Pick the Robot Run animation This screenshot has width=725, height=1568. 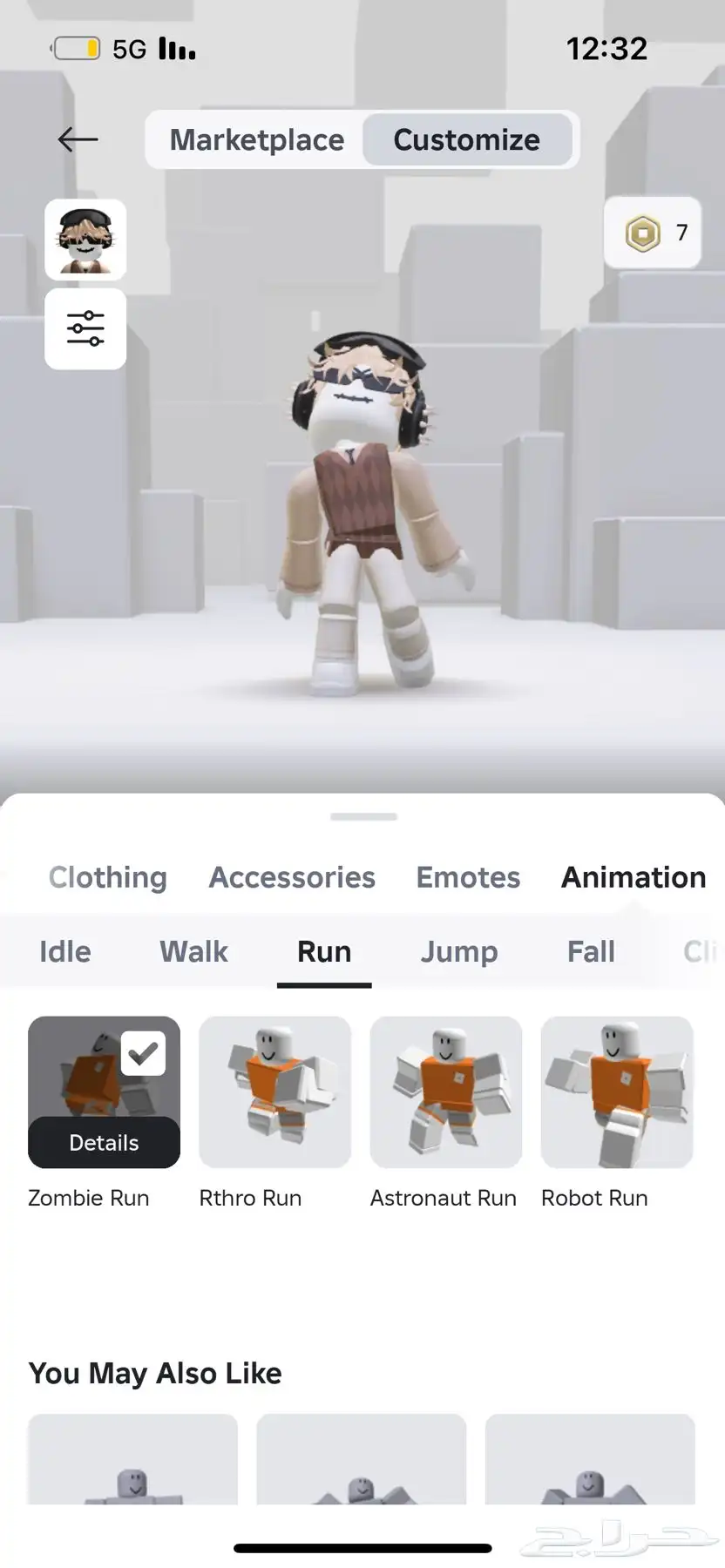(x=616, y=1092)
